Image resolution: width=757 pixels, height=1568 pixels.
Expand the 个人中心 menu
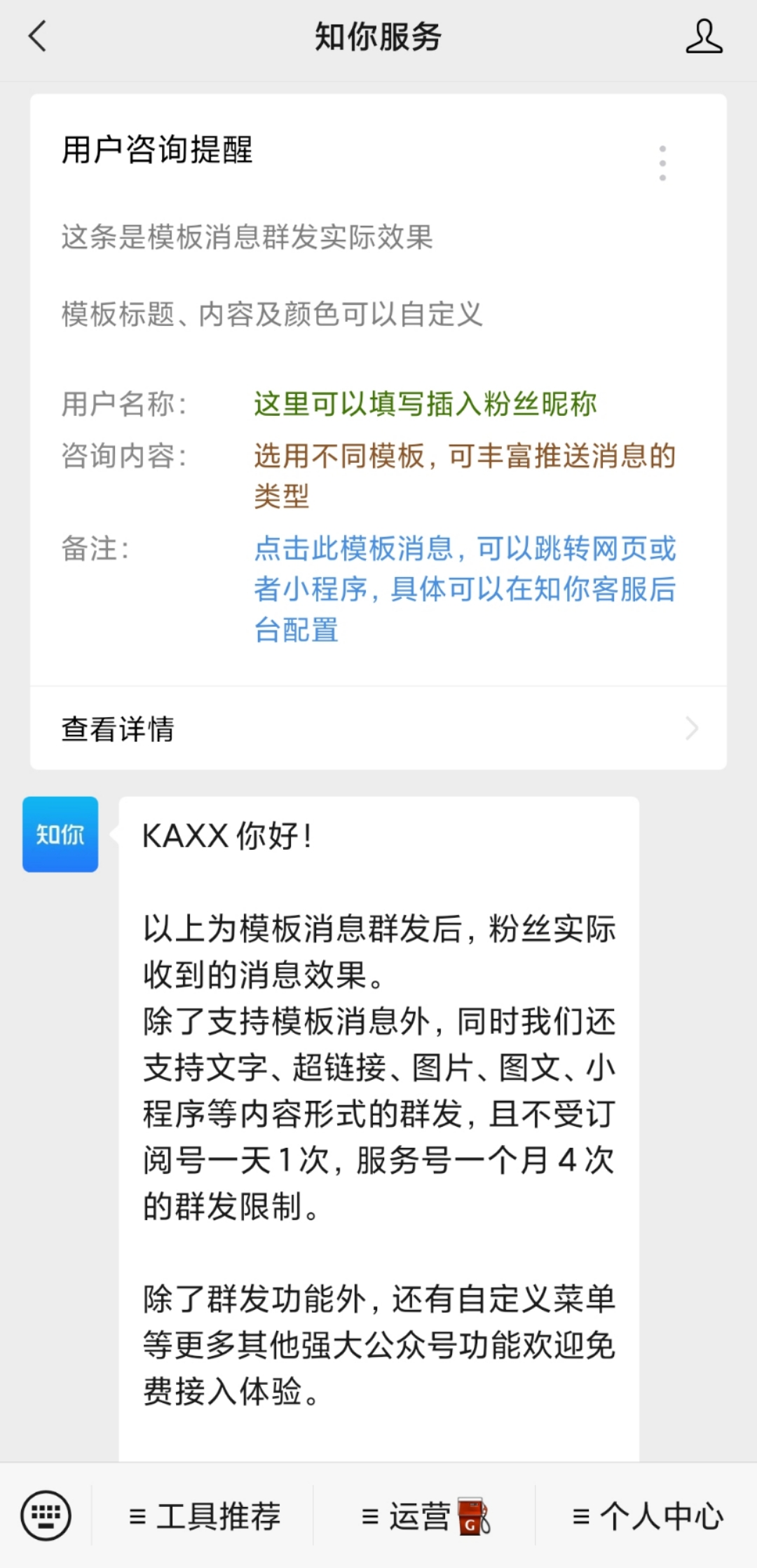(x=647, y=1517)
